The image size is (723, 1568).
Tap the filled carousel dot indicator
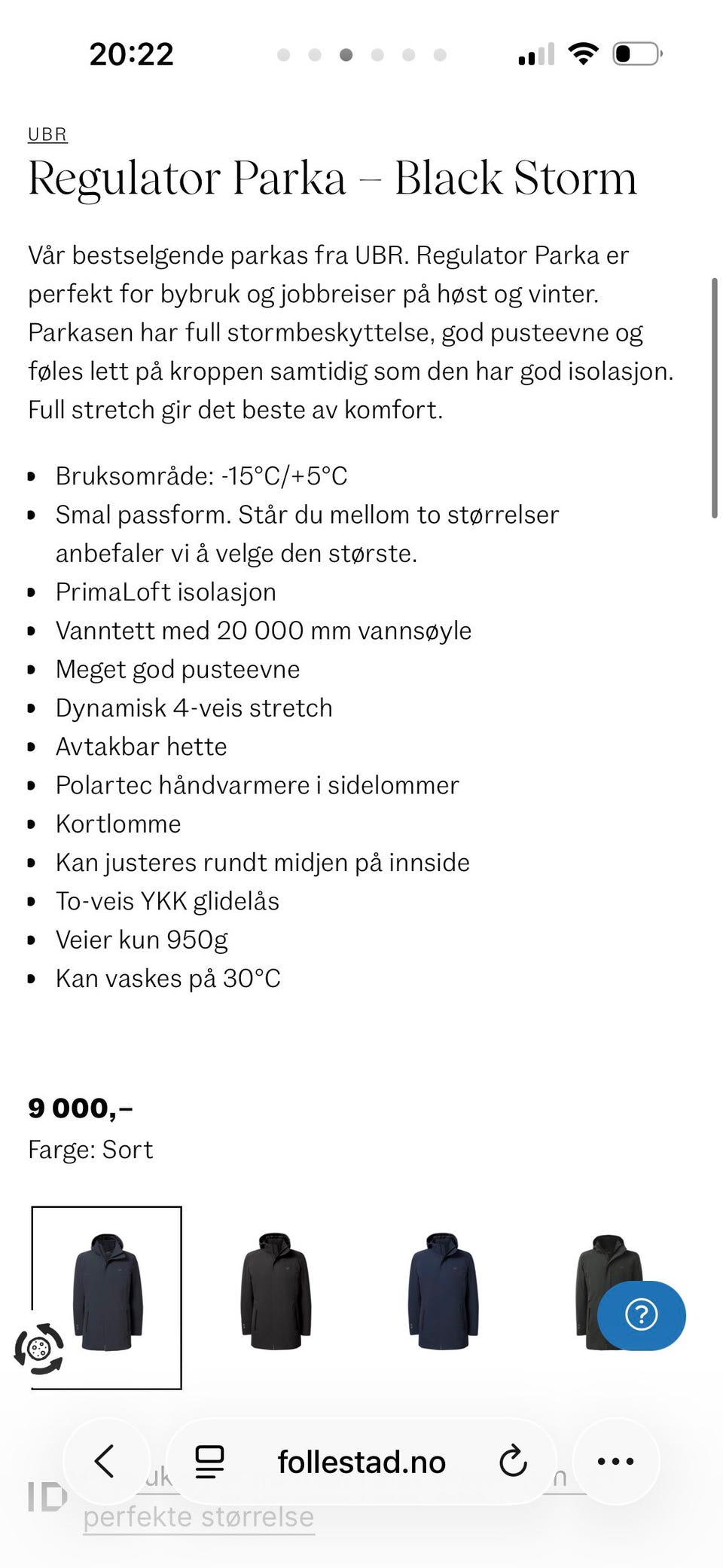point(347,54)
